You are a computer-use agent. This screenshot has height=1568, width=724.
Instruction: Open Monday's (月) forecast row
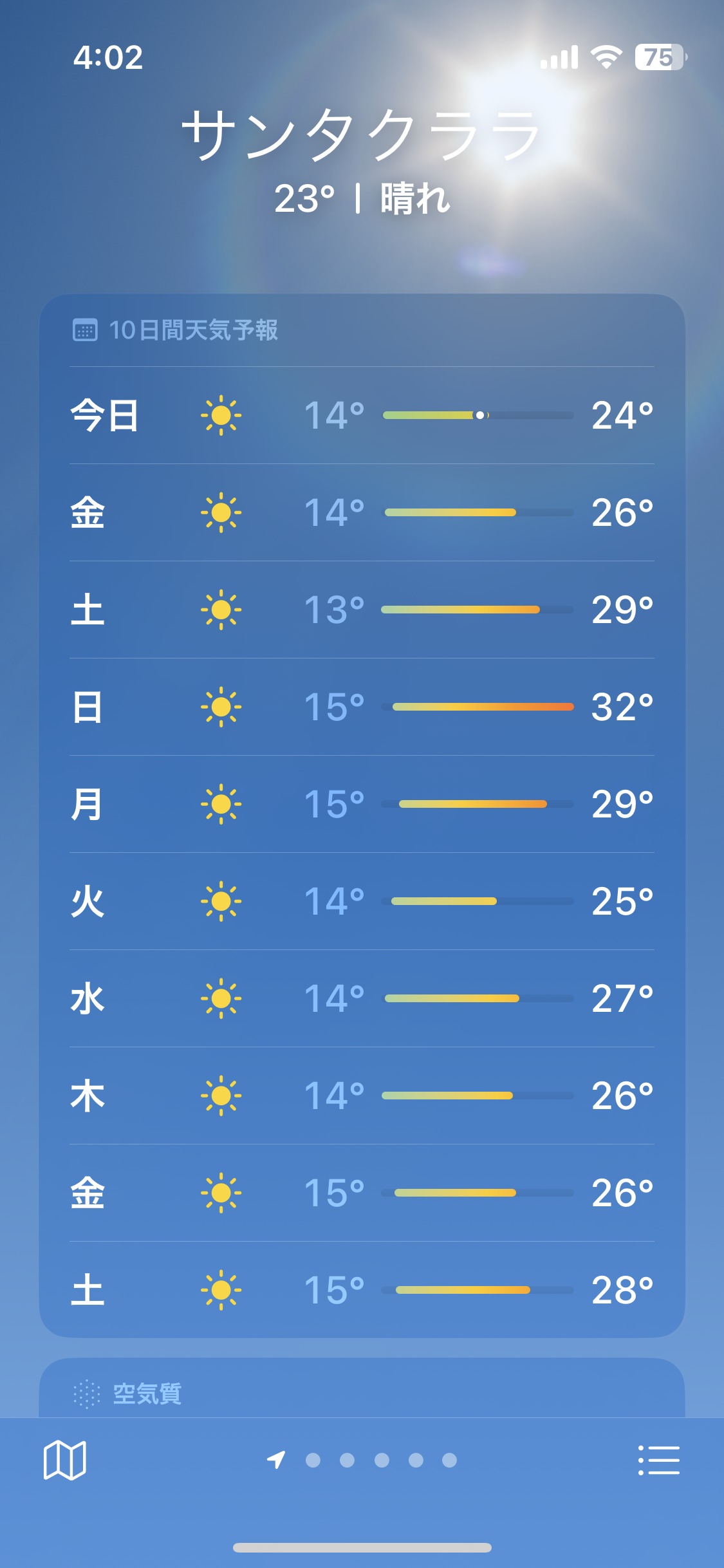click(x=362, y=804)
